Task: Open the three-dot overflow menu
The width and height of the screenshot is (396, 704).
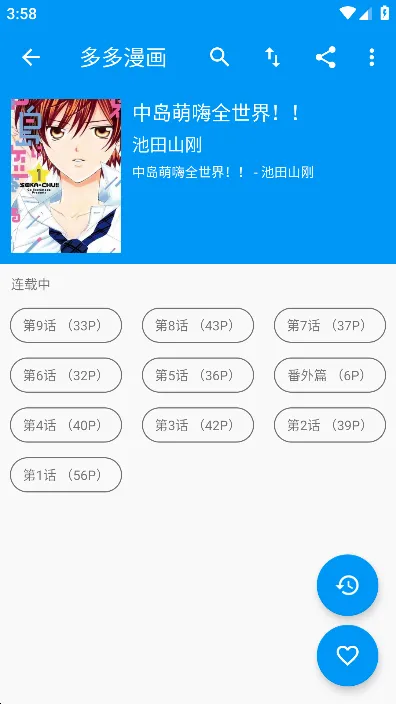Action: [x=371, y=57]
